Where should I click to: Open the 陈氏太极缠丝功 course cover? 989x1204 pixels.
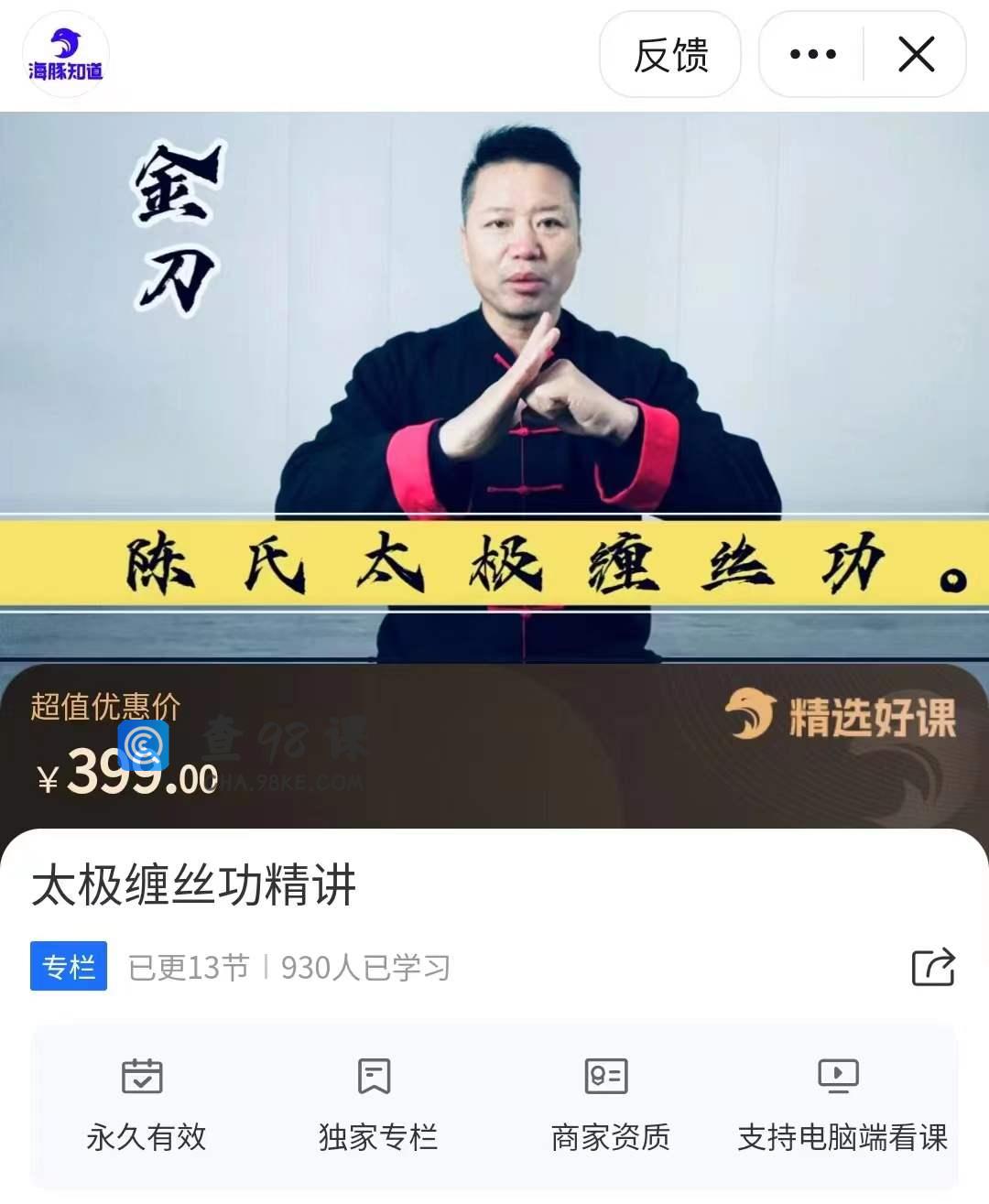coord(494,385)
